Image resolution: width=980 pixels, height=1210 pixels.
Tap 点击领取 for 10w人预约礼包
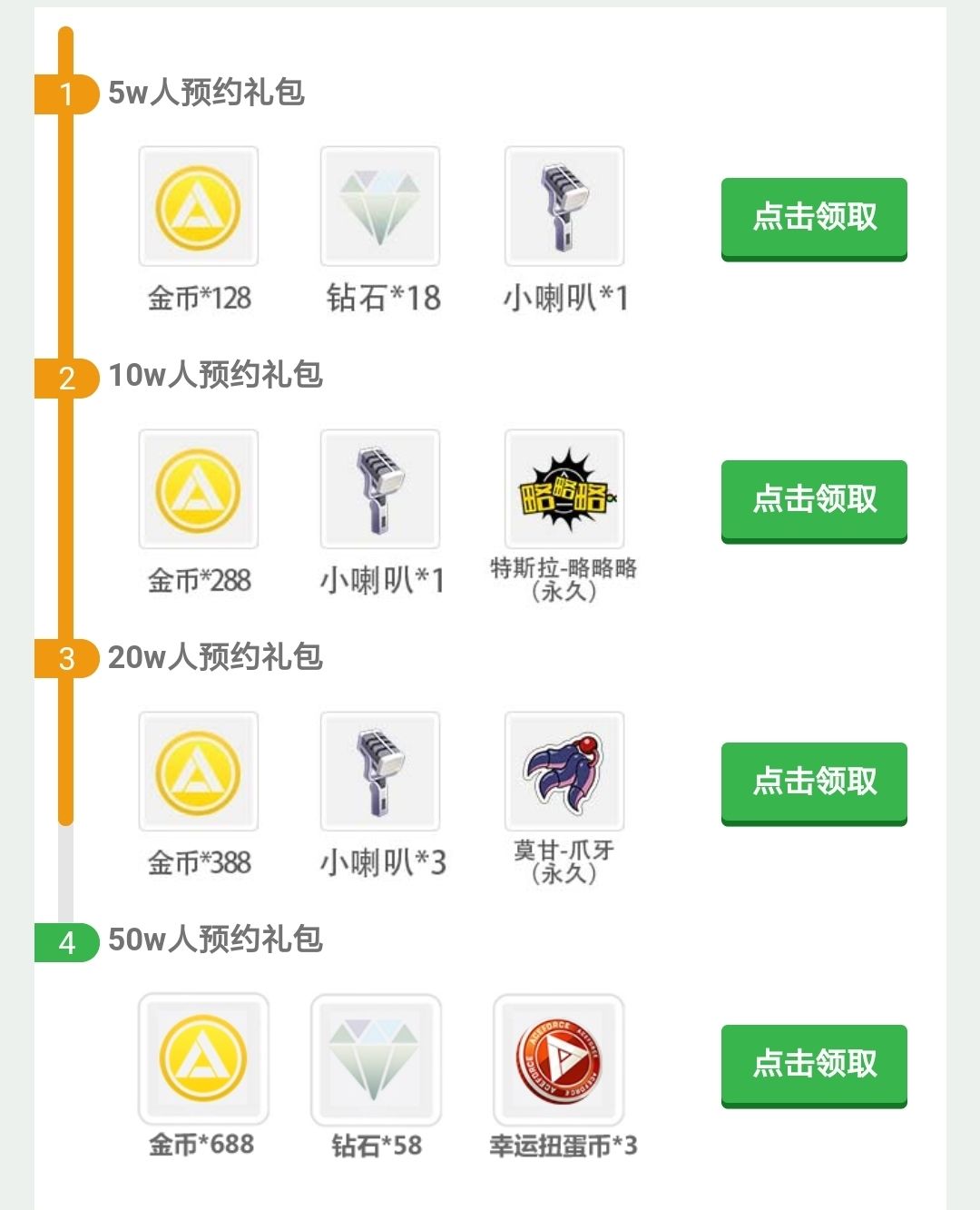[x=814, y=500]
